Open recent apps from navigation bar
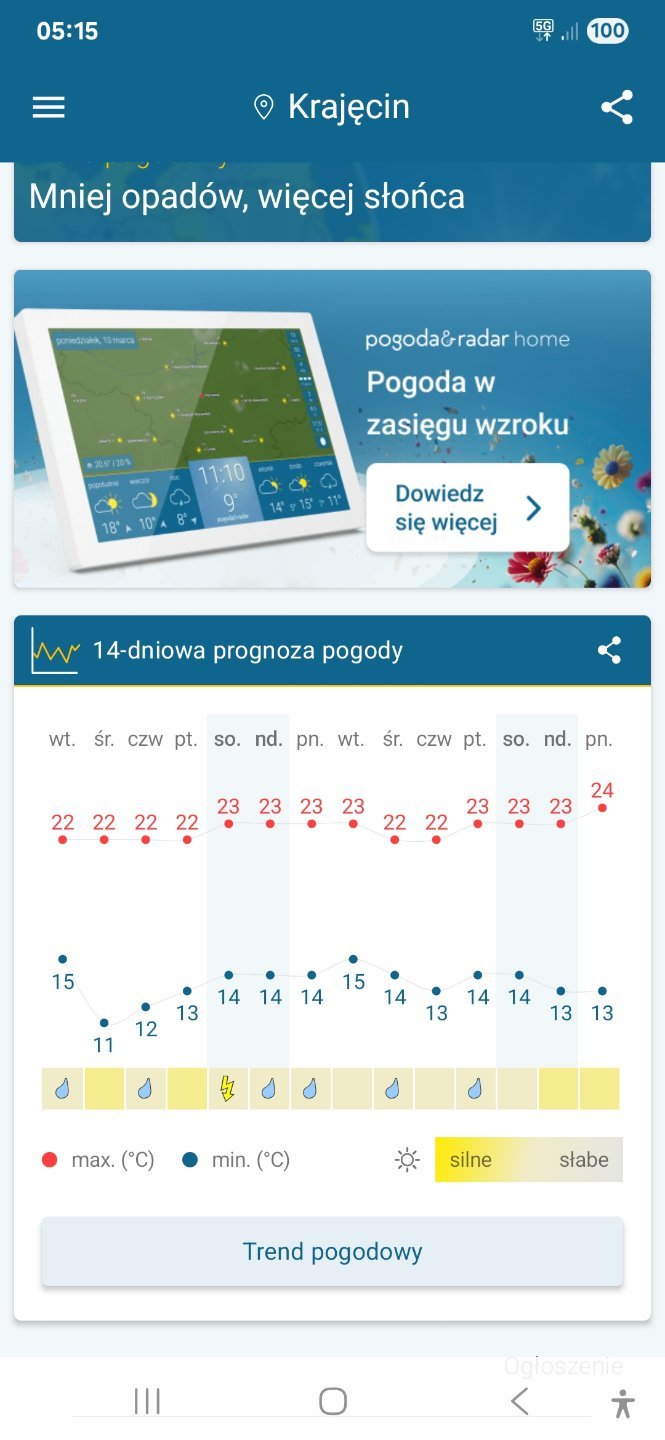 click(x=147, y=1401)
